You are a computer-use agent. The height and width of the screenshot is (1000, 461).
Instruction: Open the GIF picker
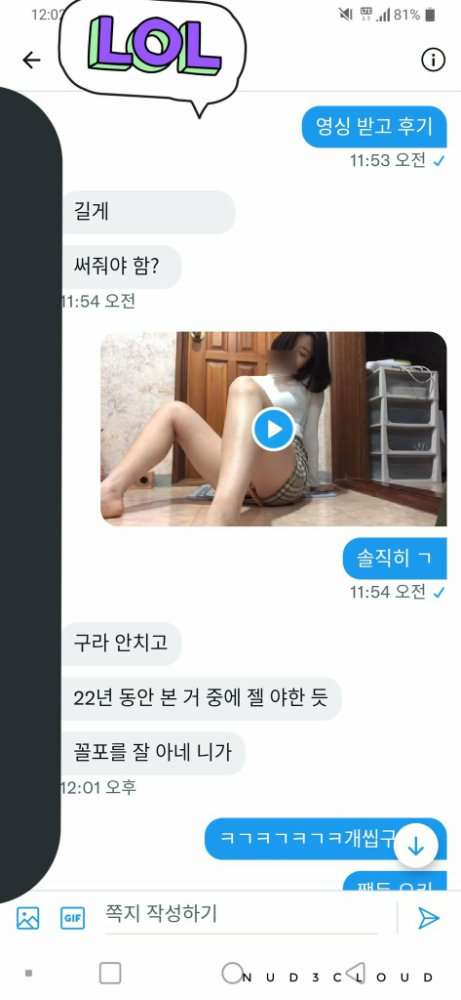pyautogui.click(x=72, y=918)
